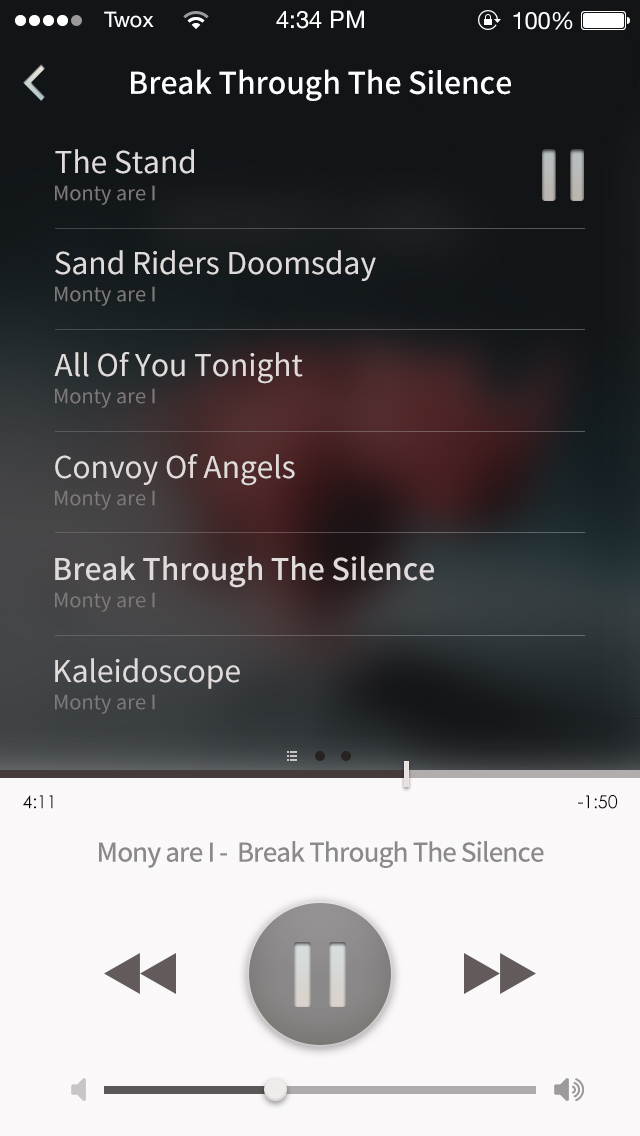
Task: Tap the big round pause button
Action: (320, 973)
